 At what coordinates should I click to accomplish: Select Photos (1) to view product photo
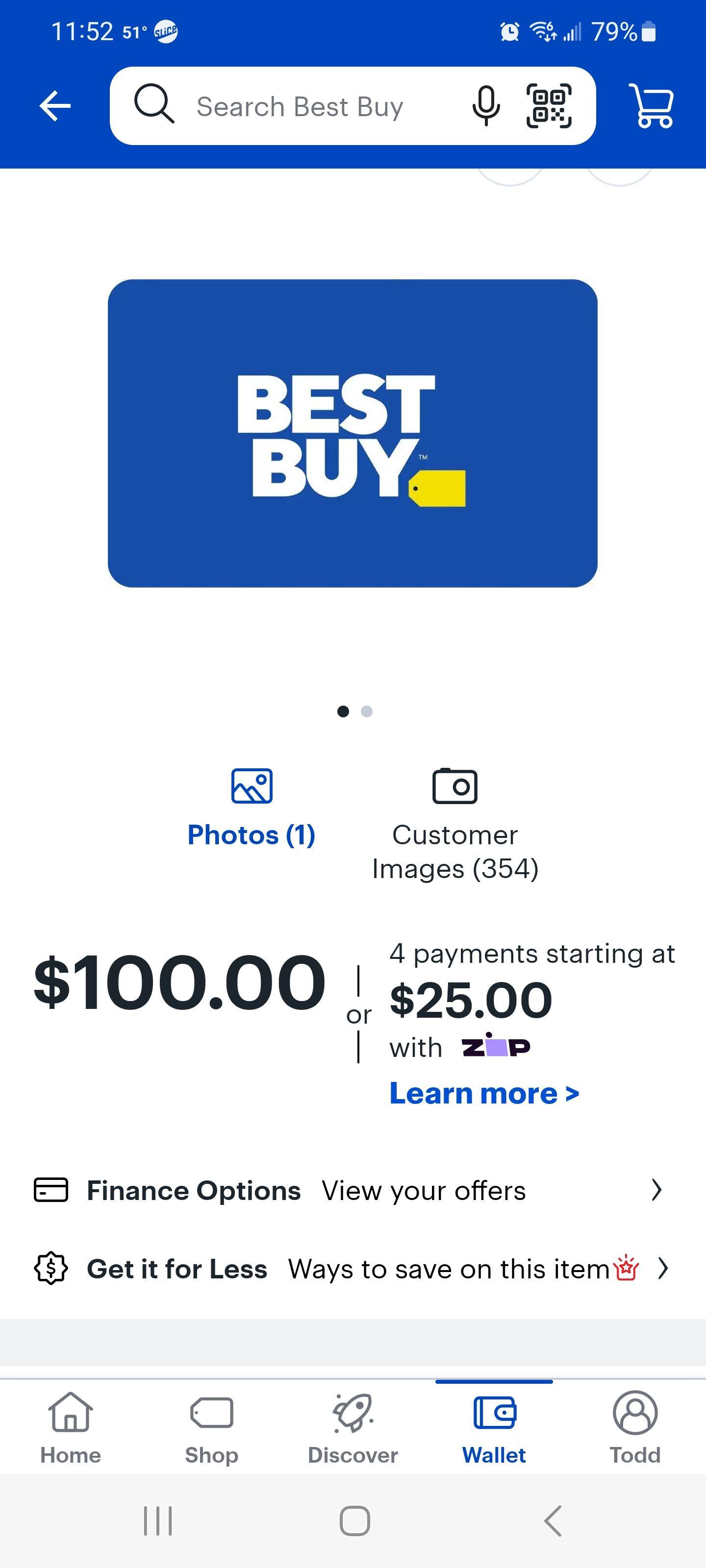tap(251, 809)
